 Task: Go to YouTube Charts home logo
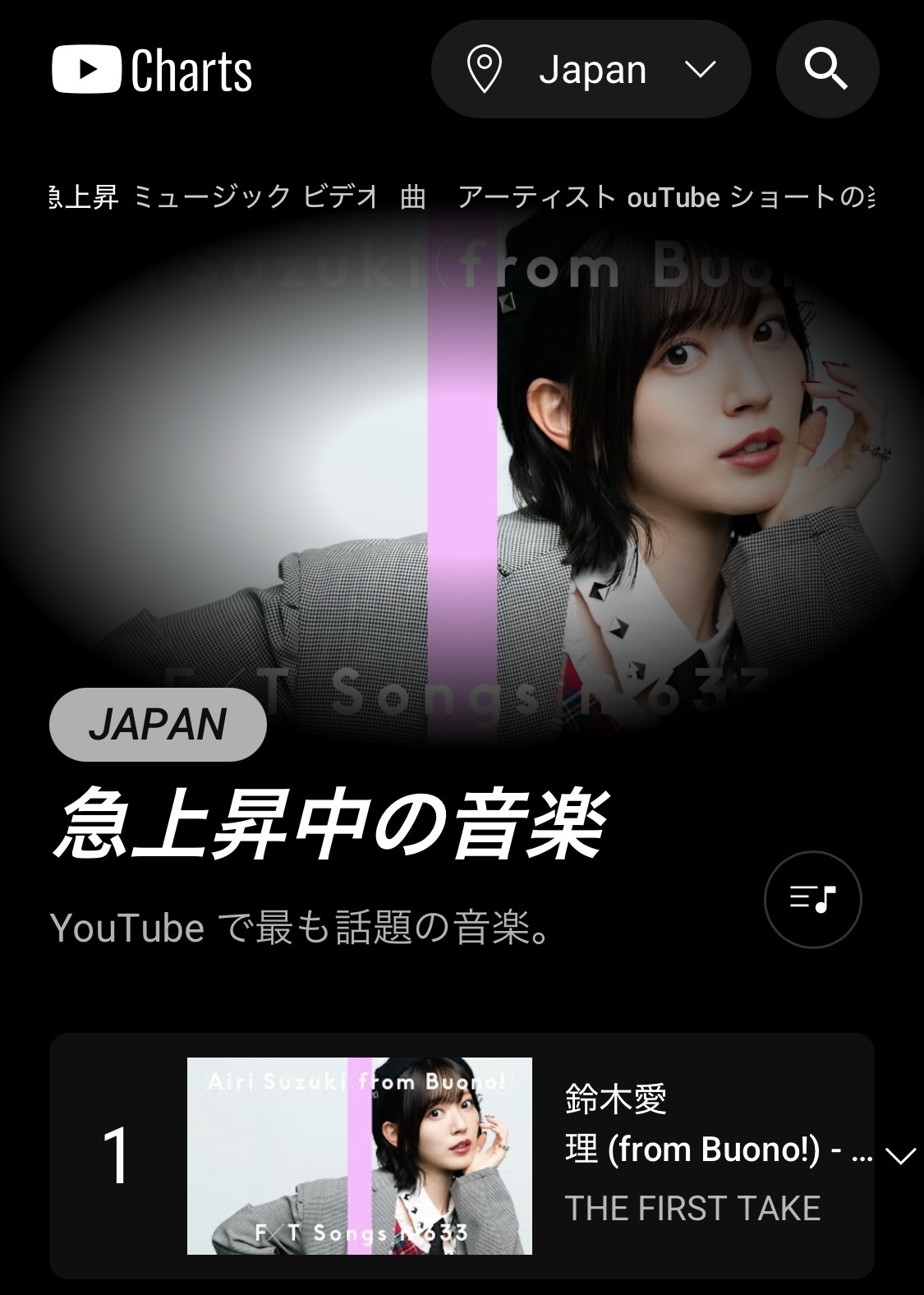coord(152,70)
